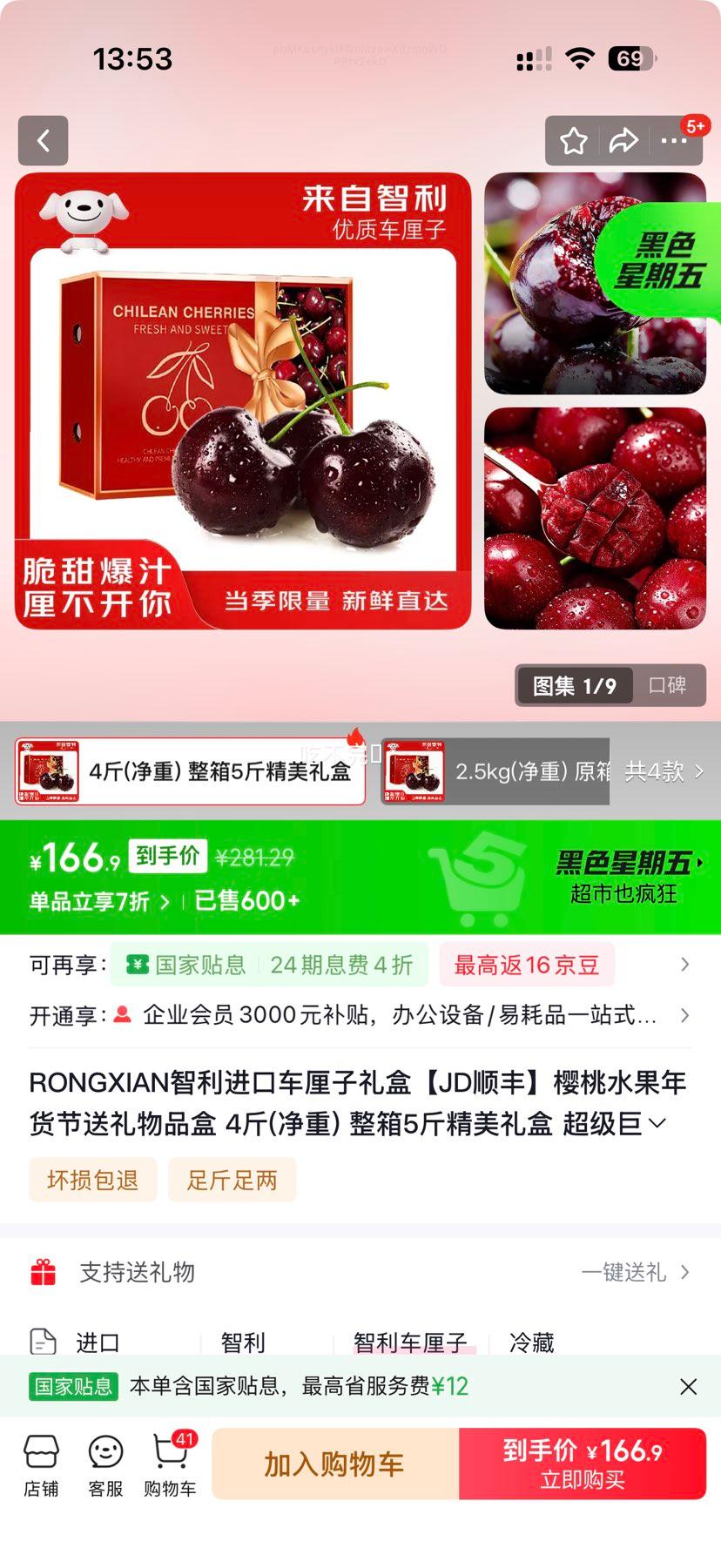This screenshot has width=721, height=1568.
Task: Click the back arrow at top left
Action: (43, 141)
